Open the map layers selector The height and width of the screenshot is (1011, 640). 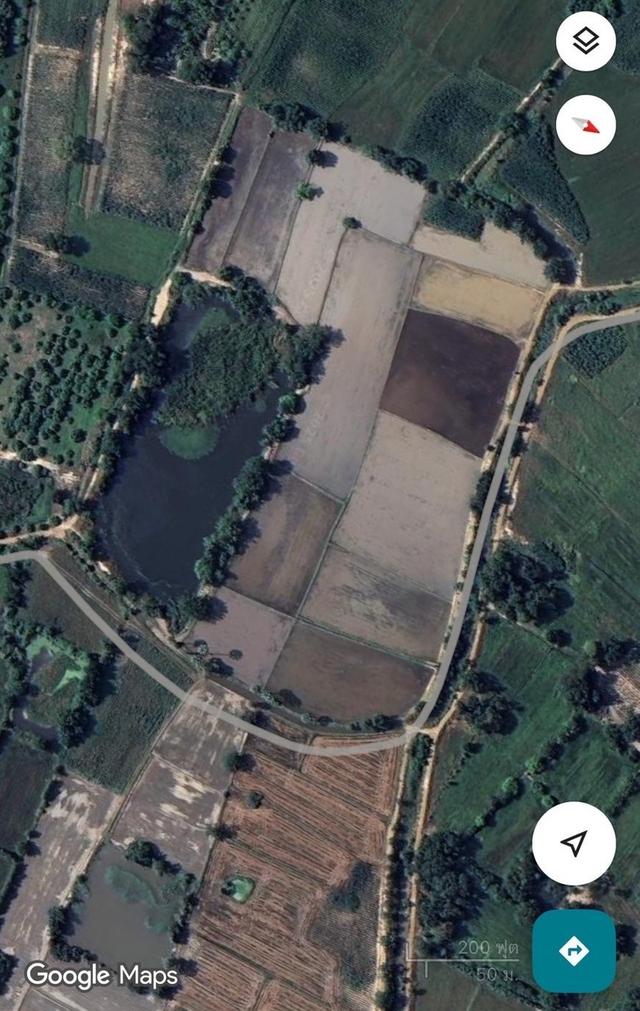[586, 41]
